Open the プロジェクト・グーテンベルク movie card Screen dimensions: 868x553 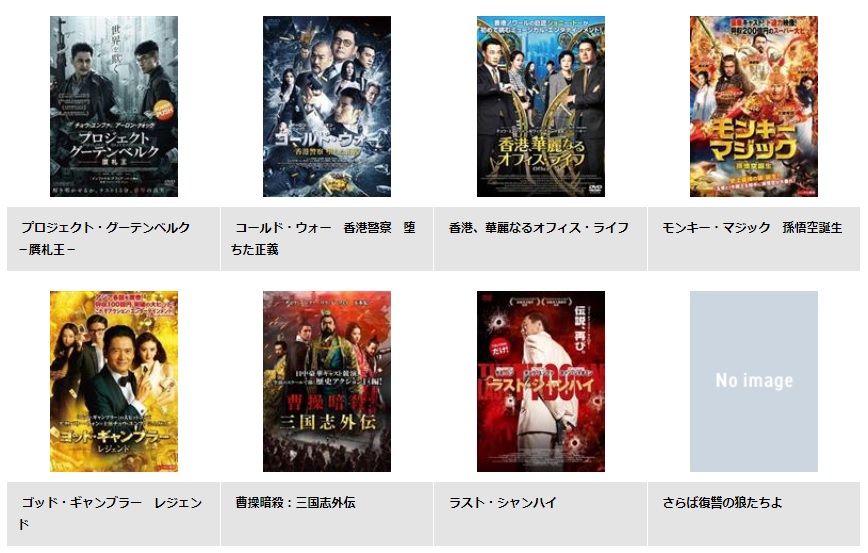coord(113,106)
